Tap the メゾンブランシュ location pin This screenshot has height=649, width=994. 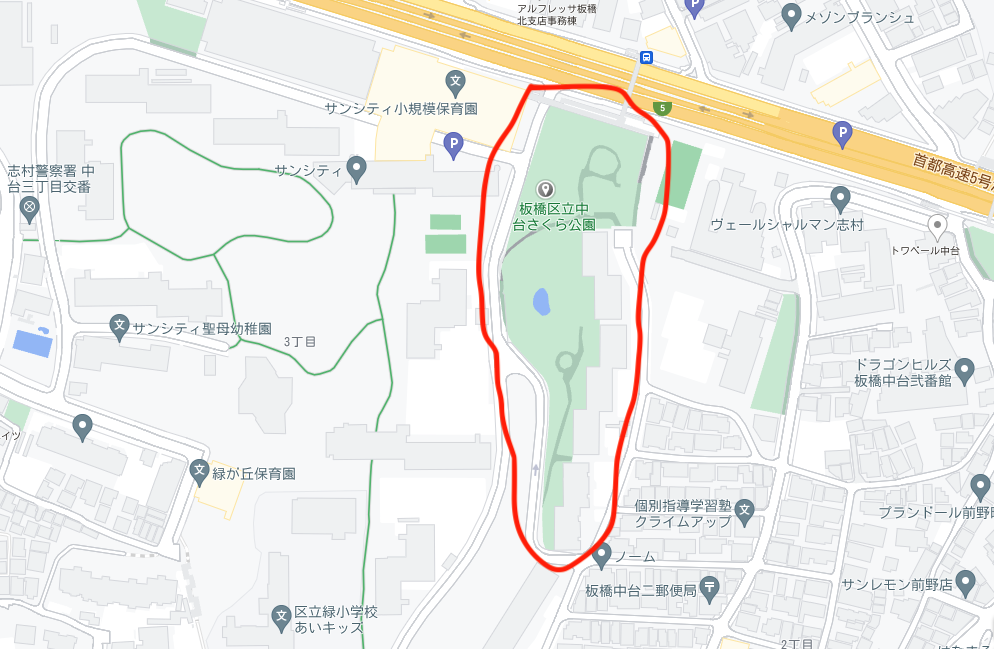coord(792,16)
